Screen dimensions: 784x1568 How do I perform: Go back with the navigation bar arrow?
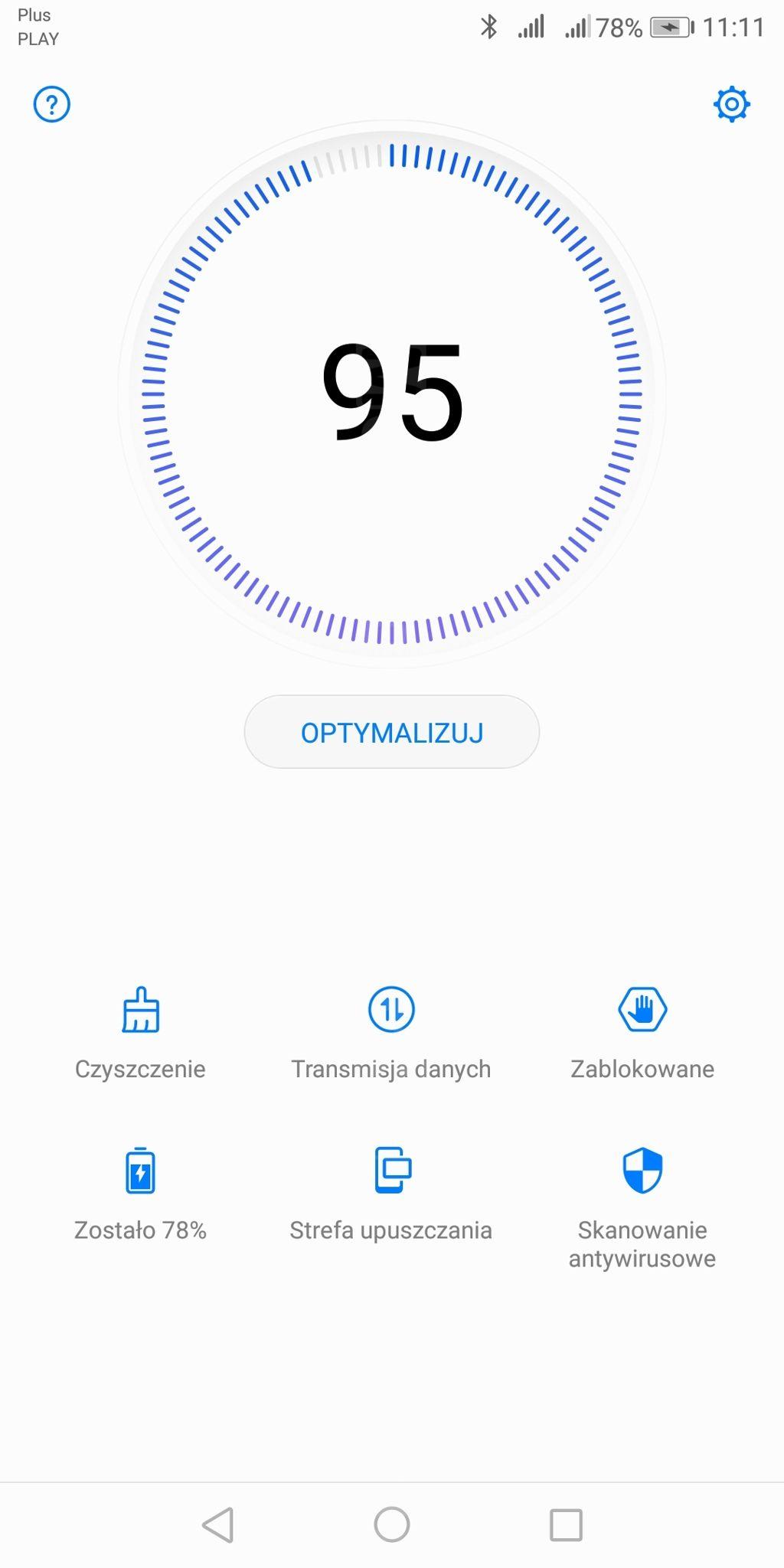click(x=218, y=1524)
